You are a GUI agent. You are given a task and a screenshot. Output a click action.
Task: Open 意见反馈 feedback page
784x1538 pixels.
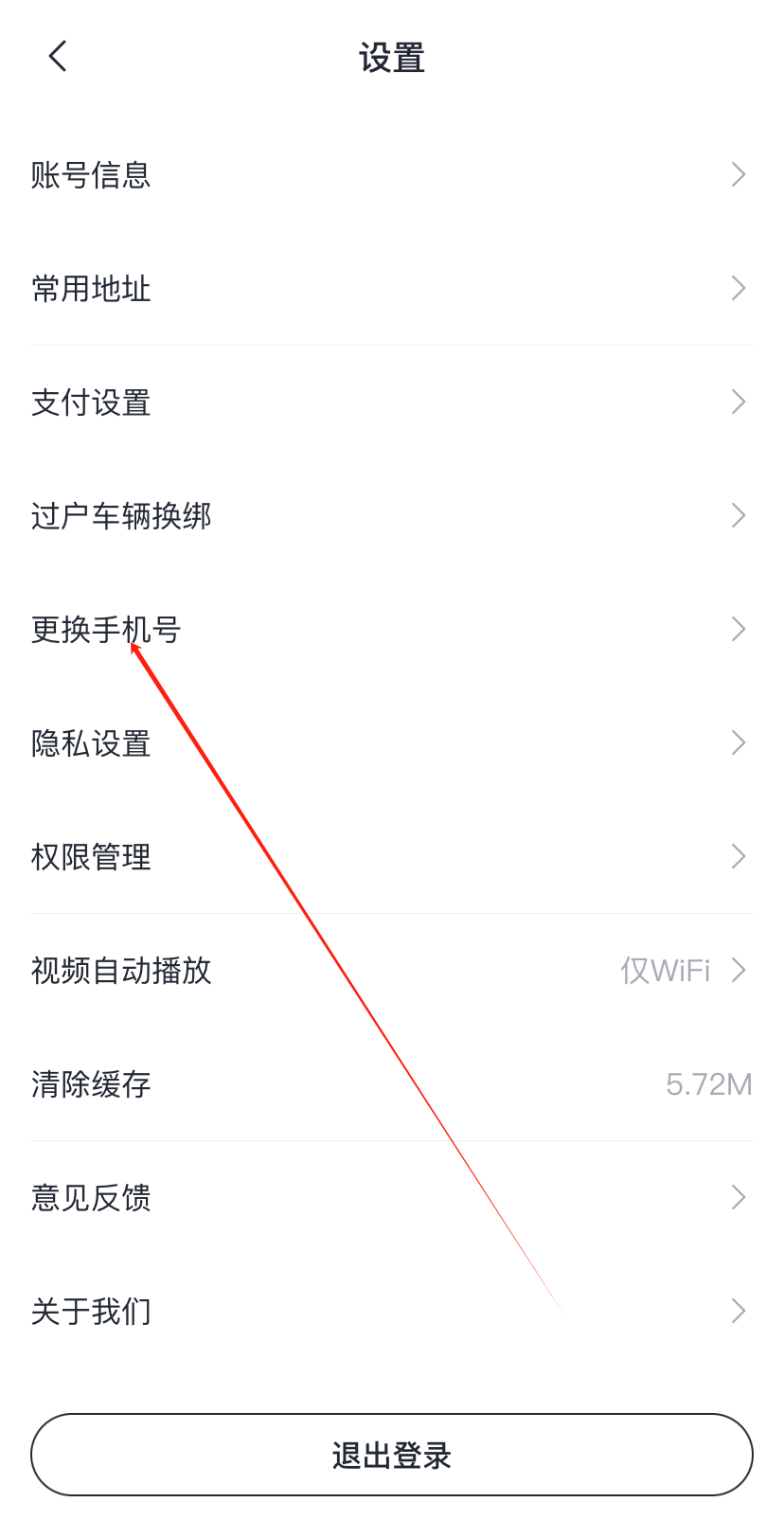90,1197
